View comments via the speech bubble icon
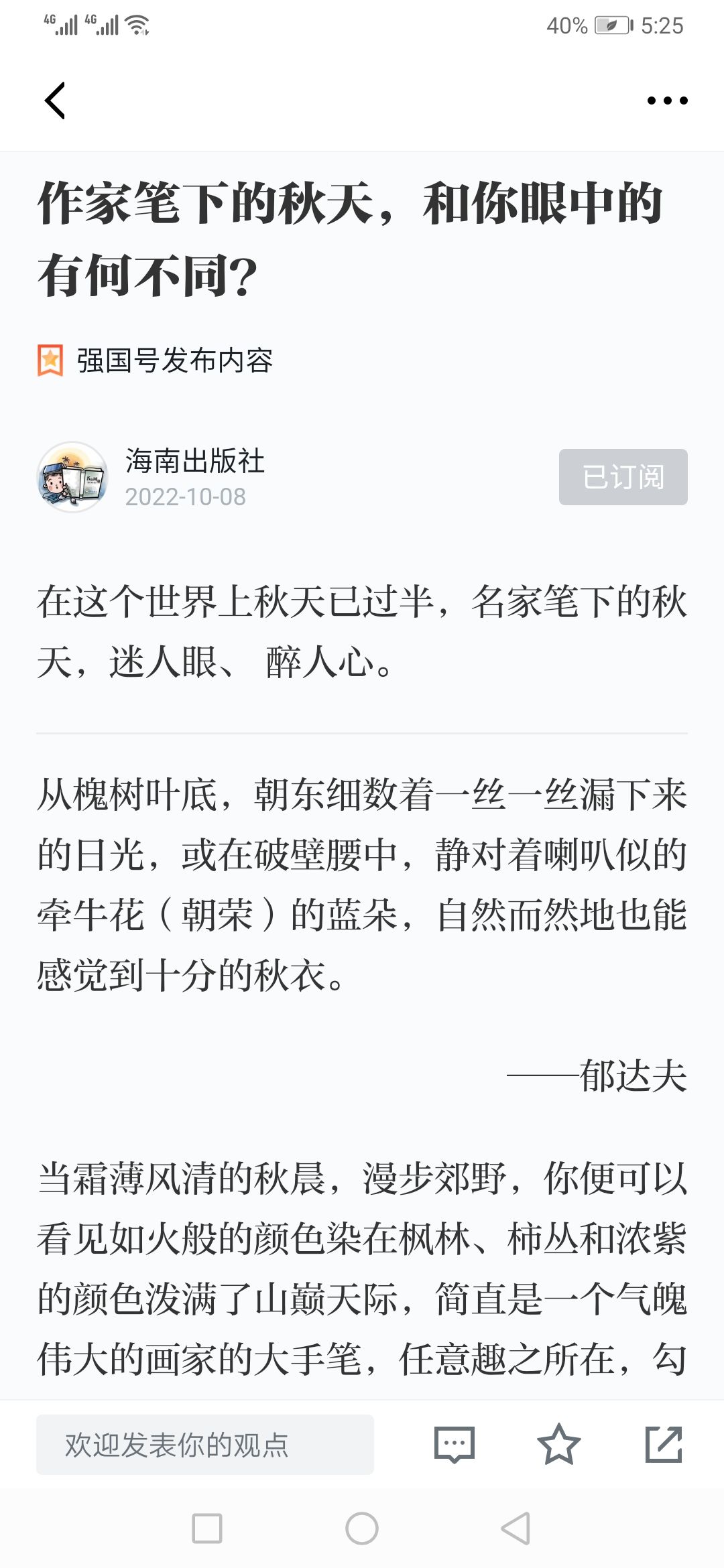This screenshot has height=1568, width=724. 455,1444
